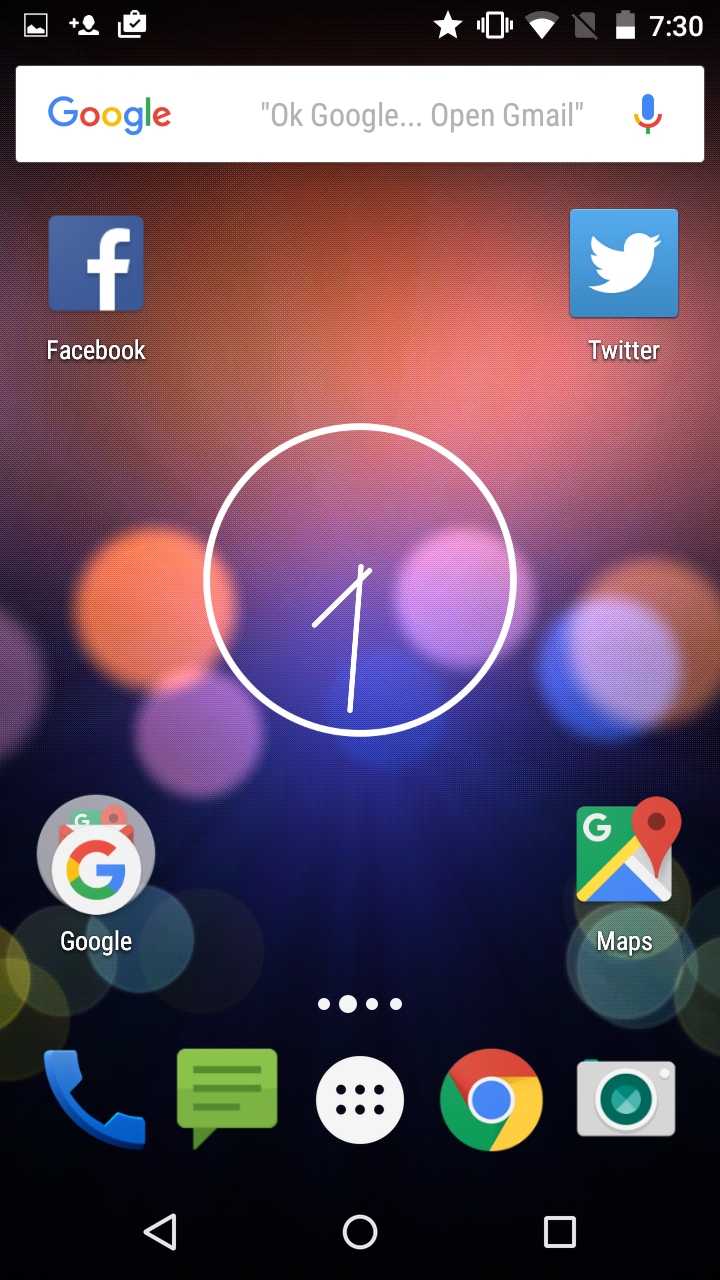The image size is (720, 1280).
Task: Launch the Twitter app
Action: click(x=623, y=263)
